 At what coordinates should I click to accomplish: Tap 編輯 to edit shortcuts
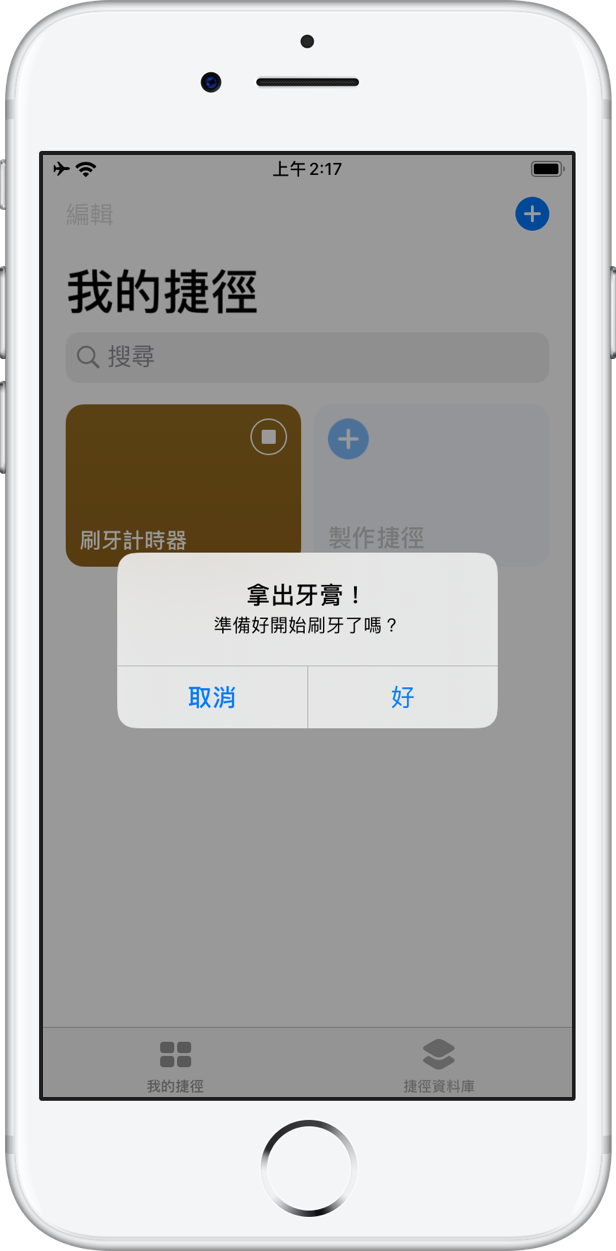click(x=90, y=214)
